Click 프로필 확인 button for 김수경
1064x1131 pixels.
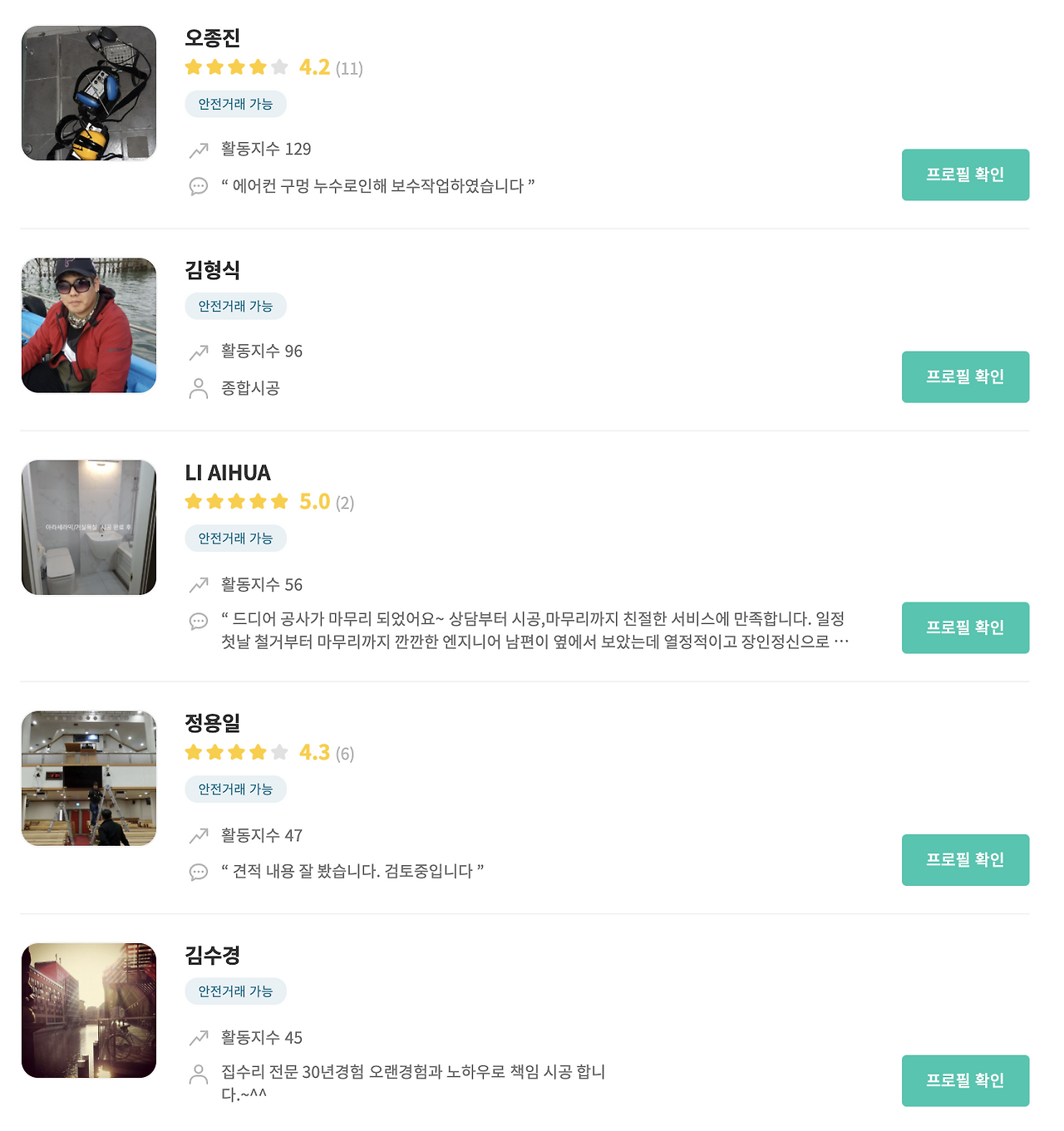tap(965, 1080)
